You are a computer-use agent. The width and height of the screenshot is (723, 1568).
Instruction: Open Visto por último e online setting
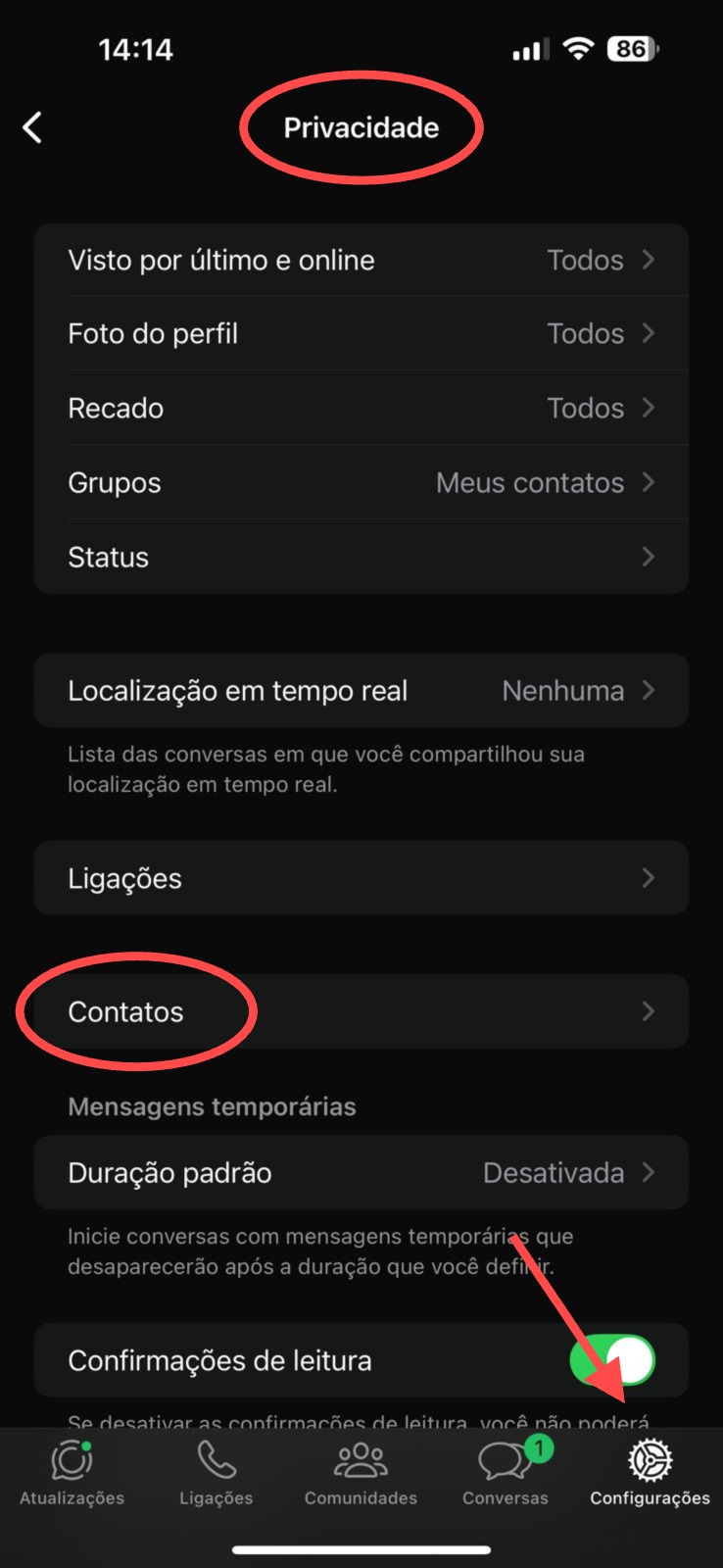tap(361, 261)
